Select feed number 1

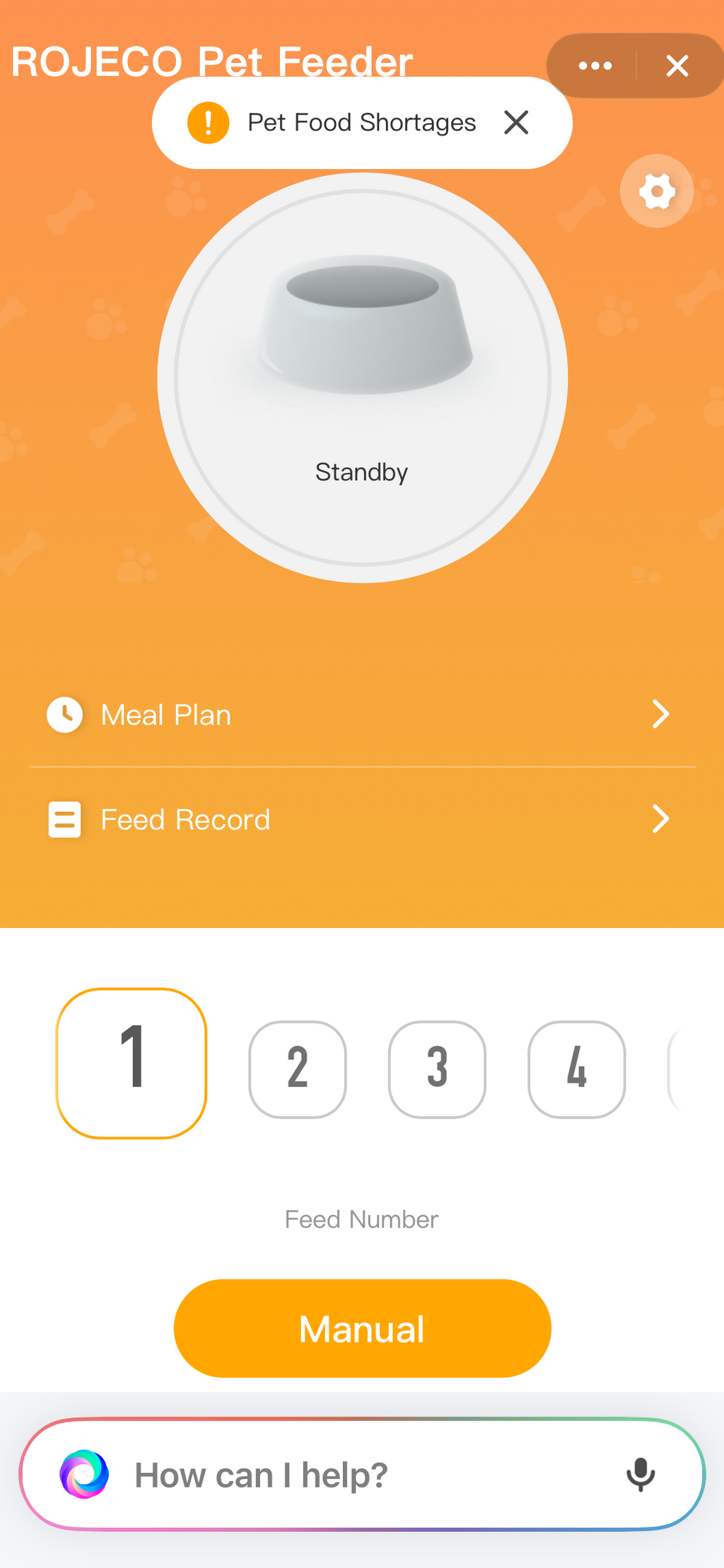point(132,1063)
